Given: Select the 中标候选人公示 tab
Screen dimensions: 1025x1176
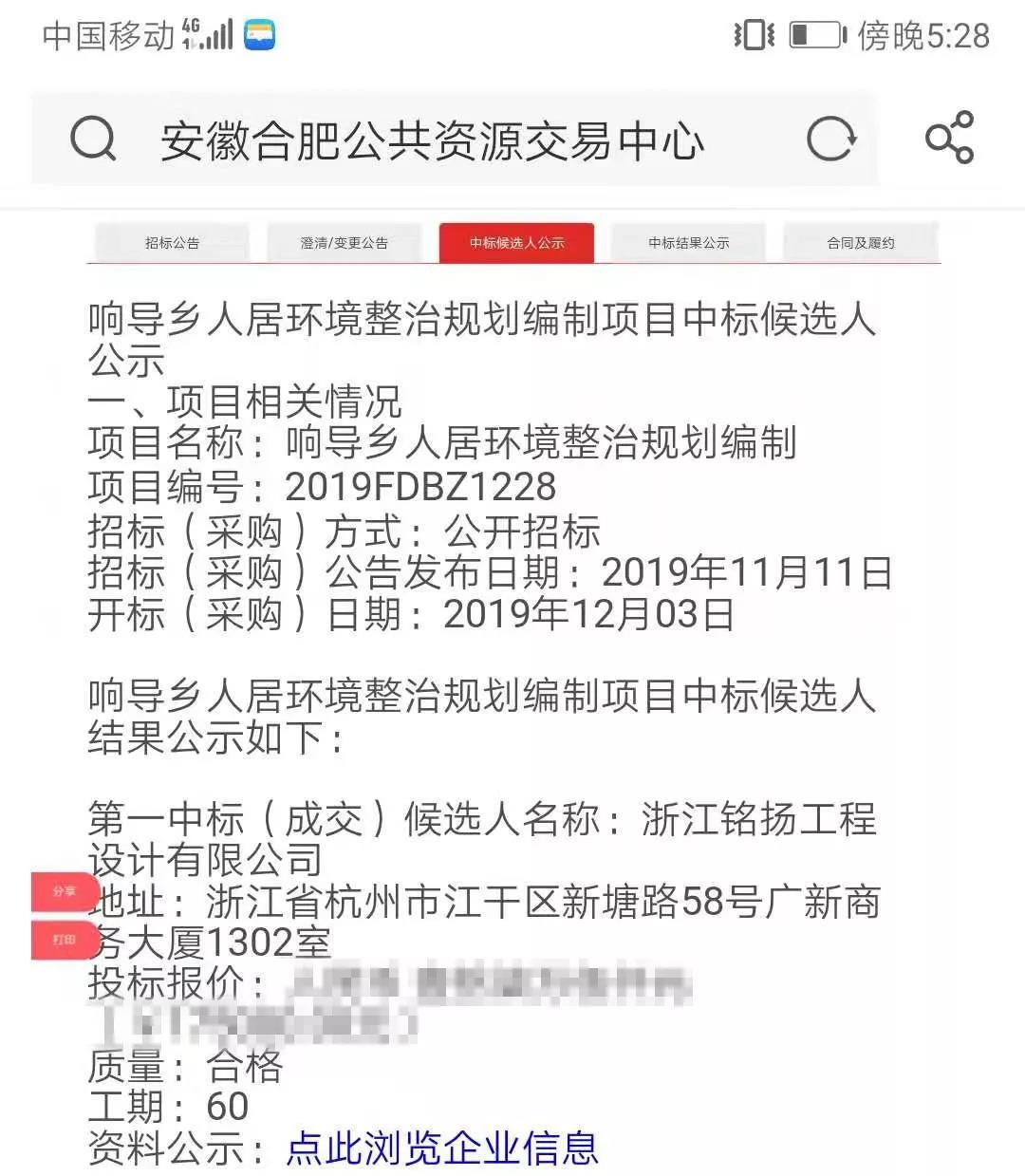Looking at the screenshot, I should coord(516,243).
